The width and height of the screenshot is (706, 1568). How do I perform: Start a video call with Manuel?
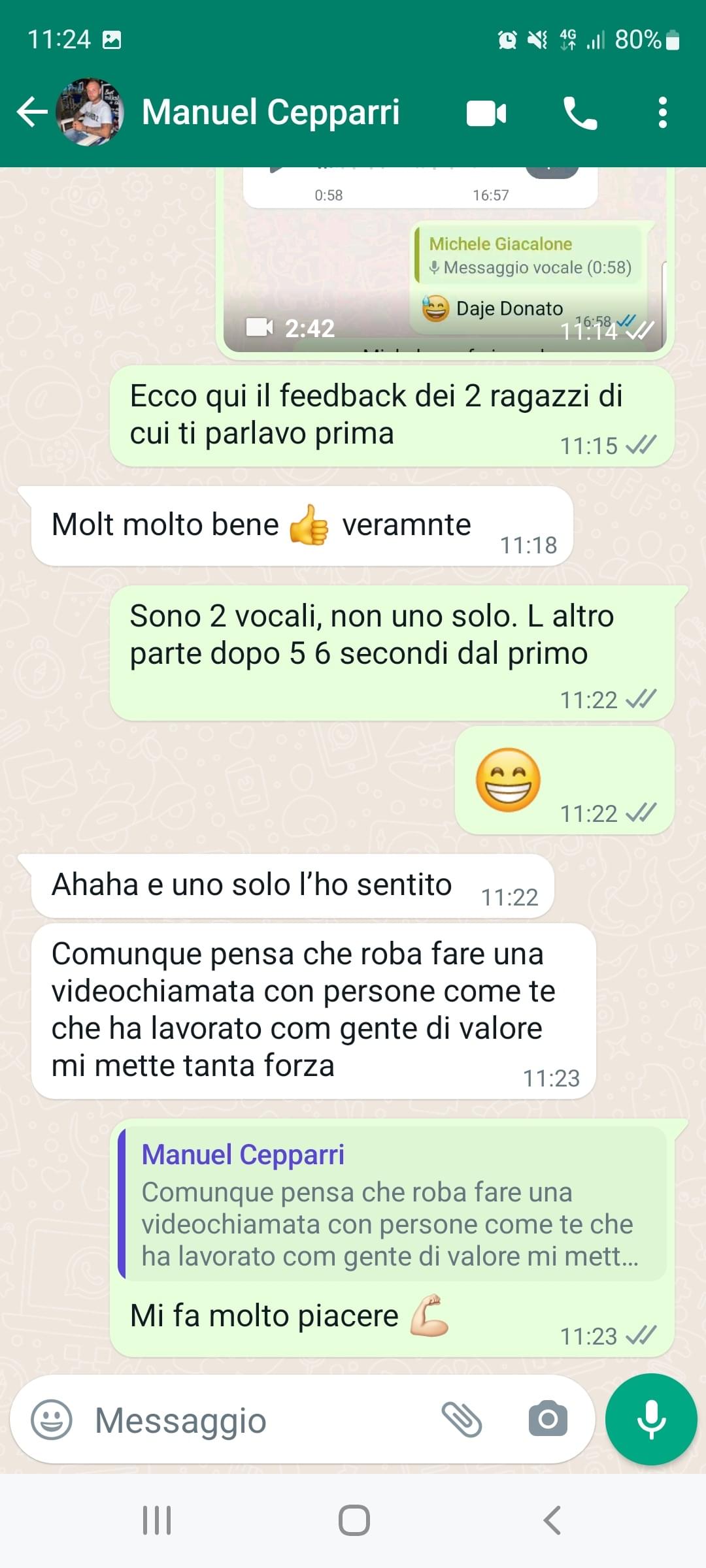coord(486,113)
